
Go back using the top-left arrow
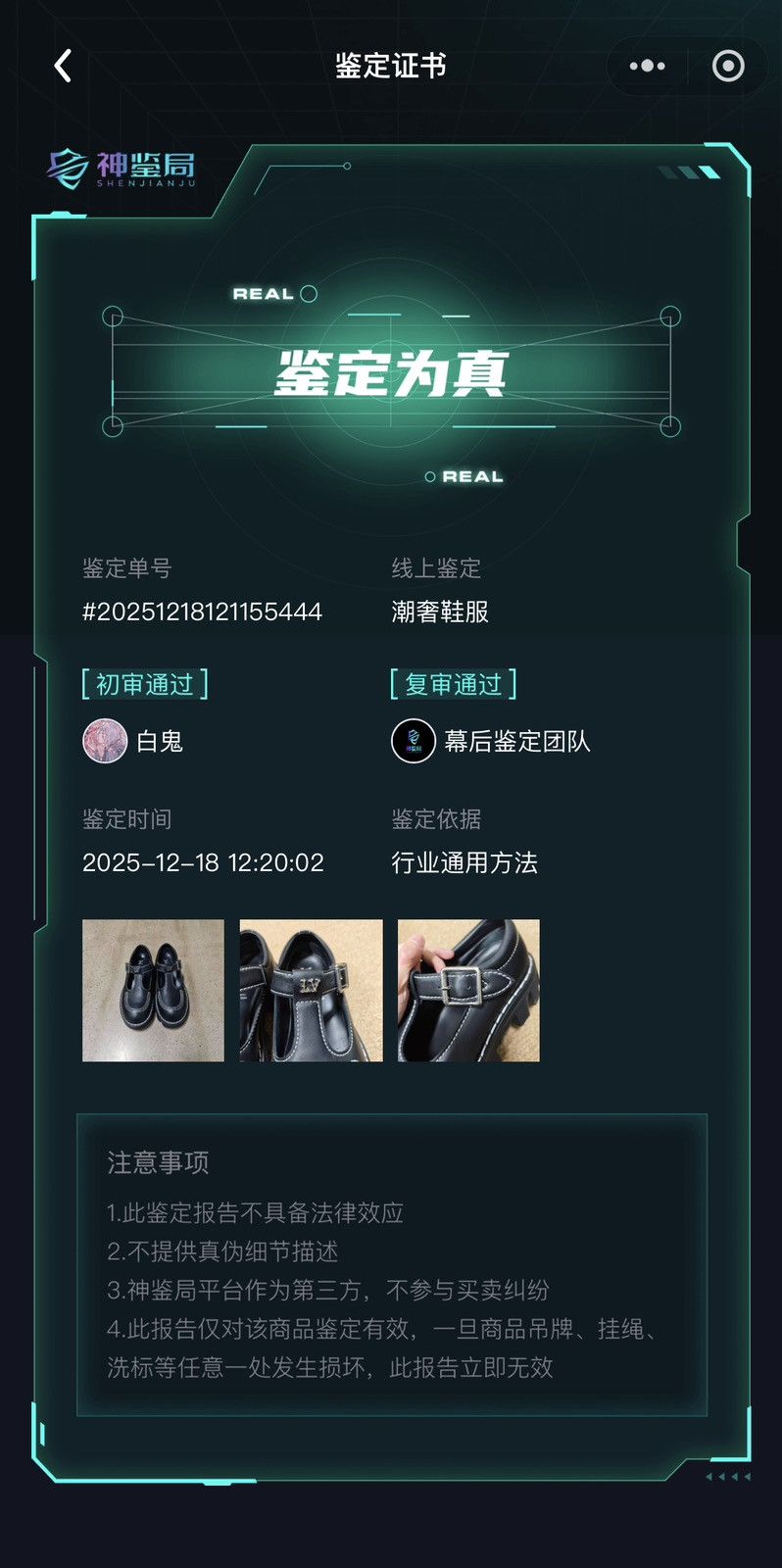pyautogui.click(x=63, y=66)
